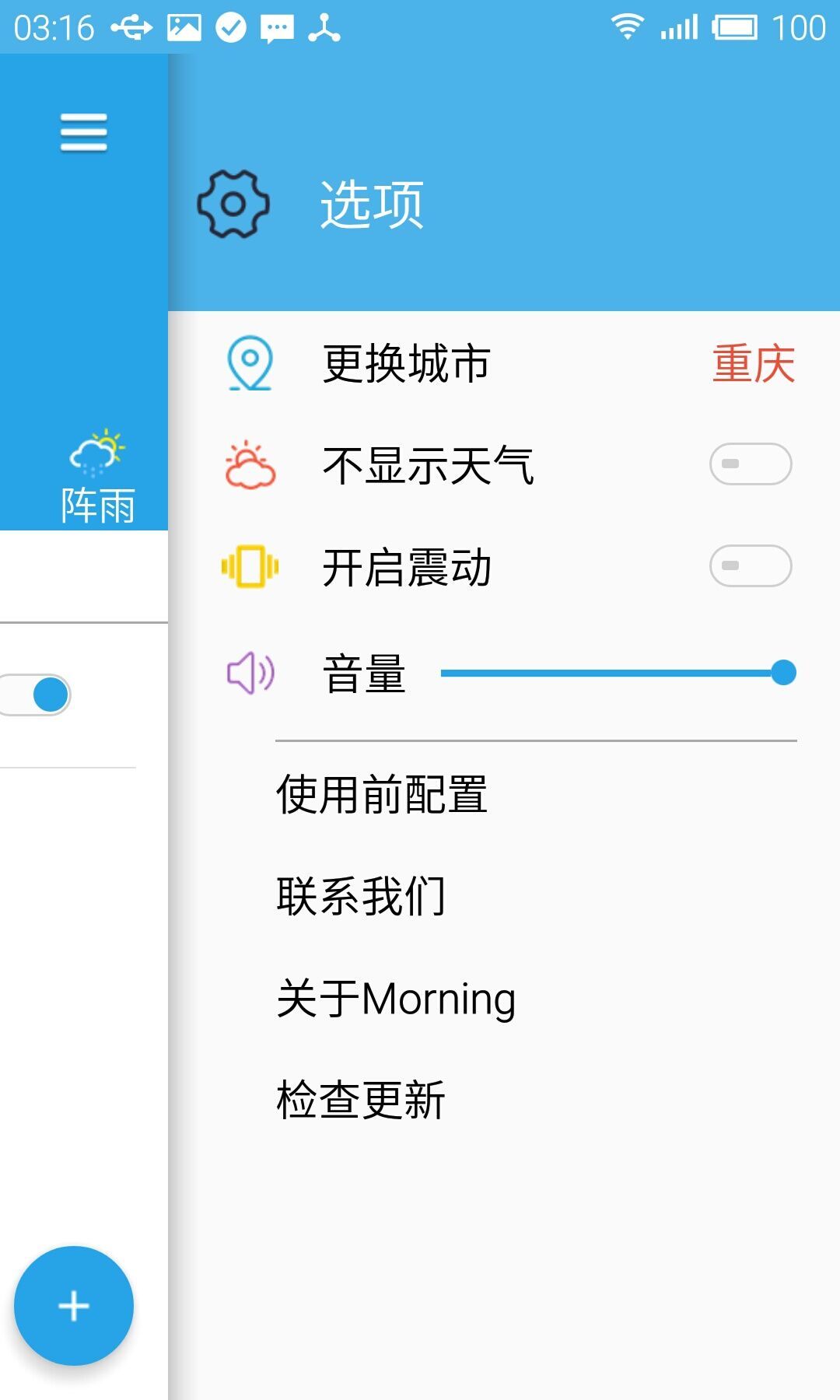This screenshot has width=840, height=1400.
Task: Tap 检查更新 to check updates
Action: [361, 1100]
